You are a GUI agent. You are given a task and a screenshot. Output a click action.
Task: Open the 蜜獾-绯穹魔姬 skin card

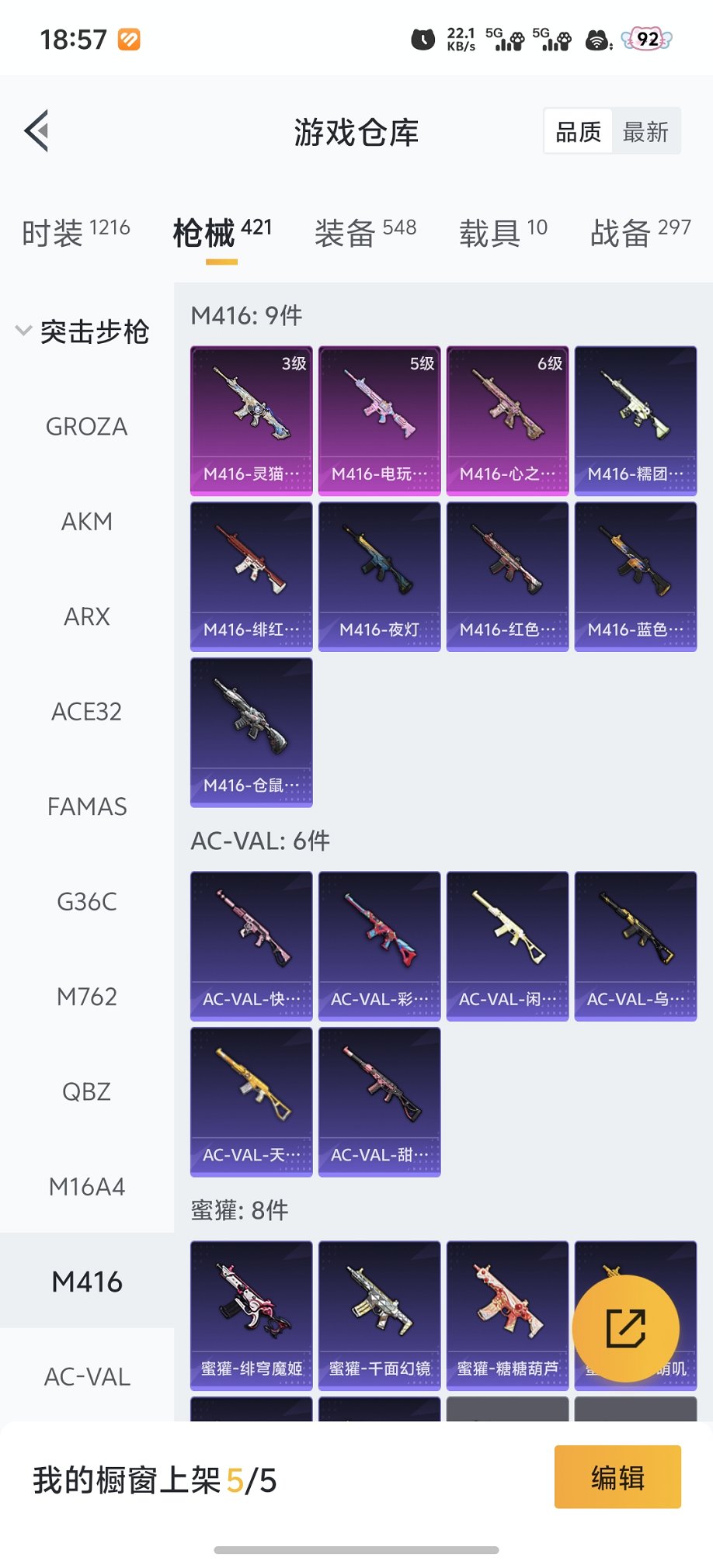251,1315
